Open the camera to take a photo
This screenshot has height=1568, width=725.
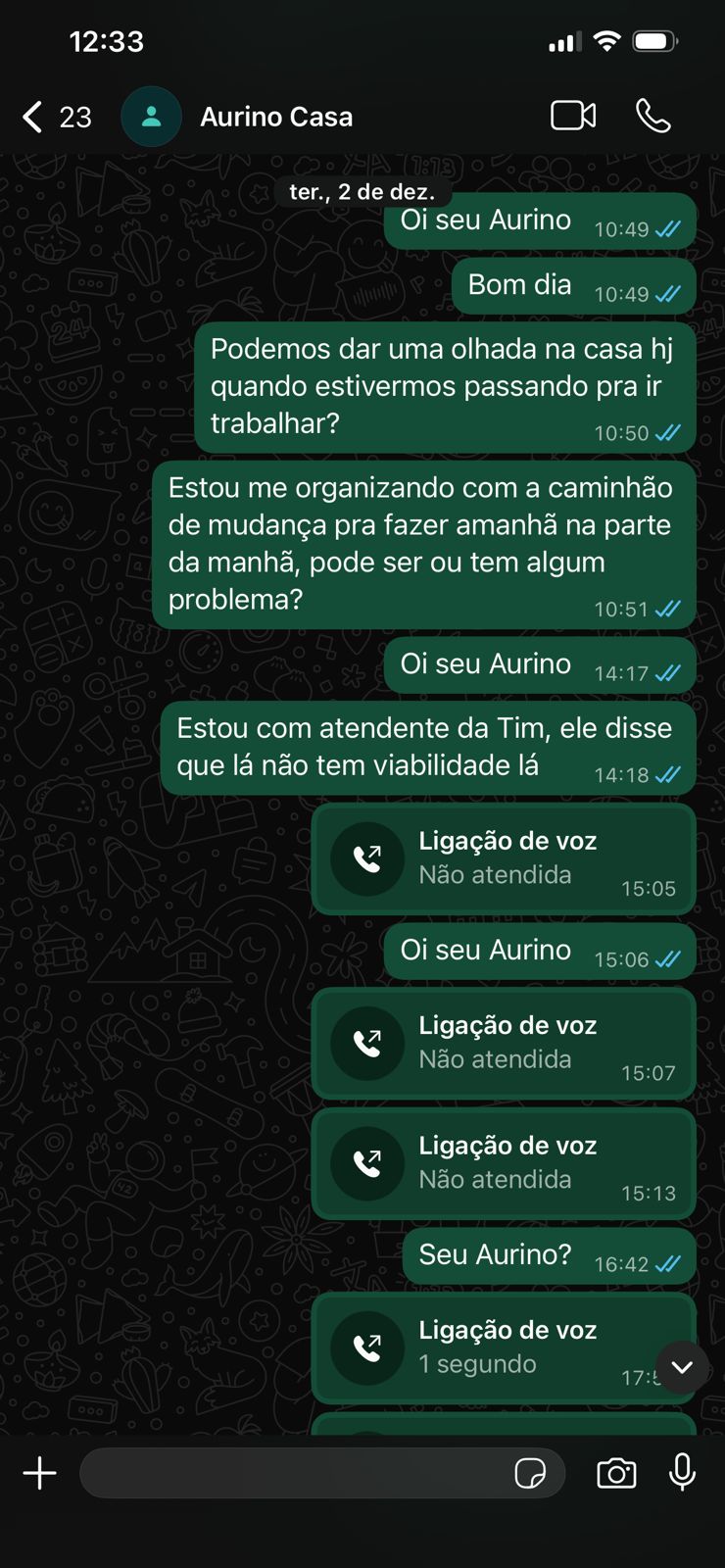pyautogui.click(x=616, y=1473)
